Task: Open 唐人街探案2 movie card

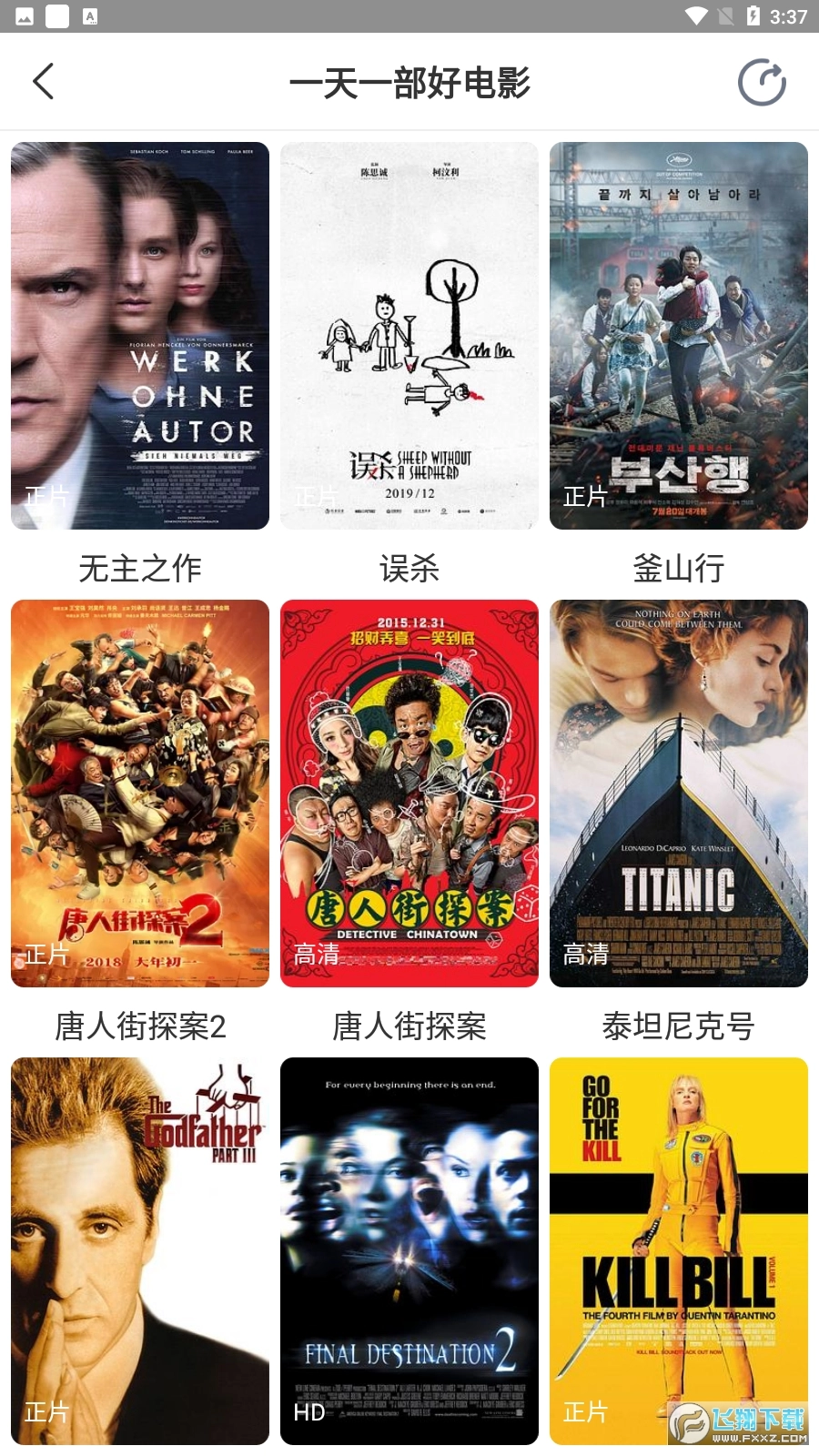Action: click(140, 794)
